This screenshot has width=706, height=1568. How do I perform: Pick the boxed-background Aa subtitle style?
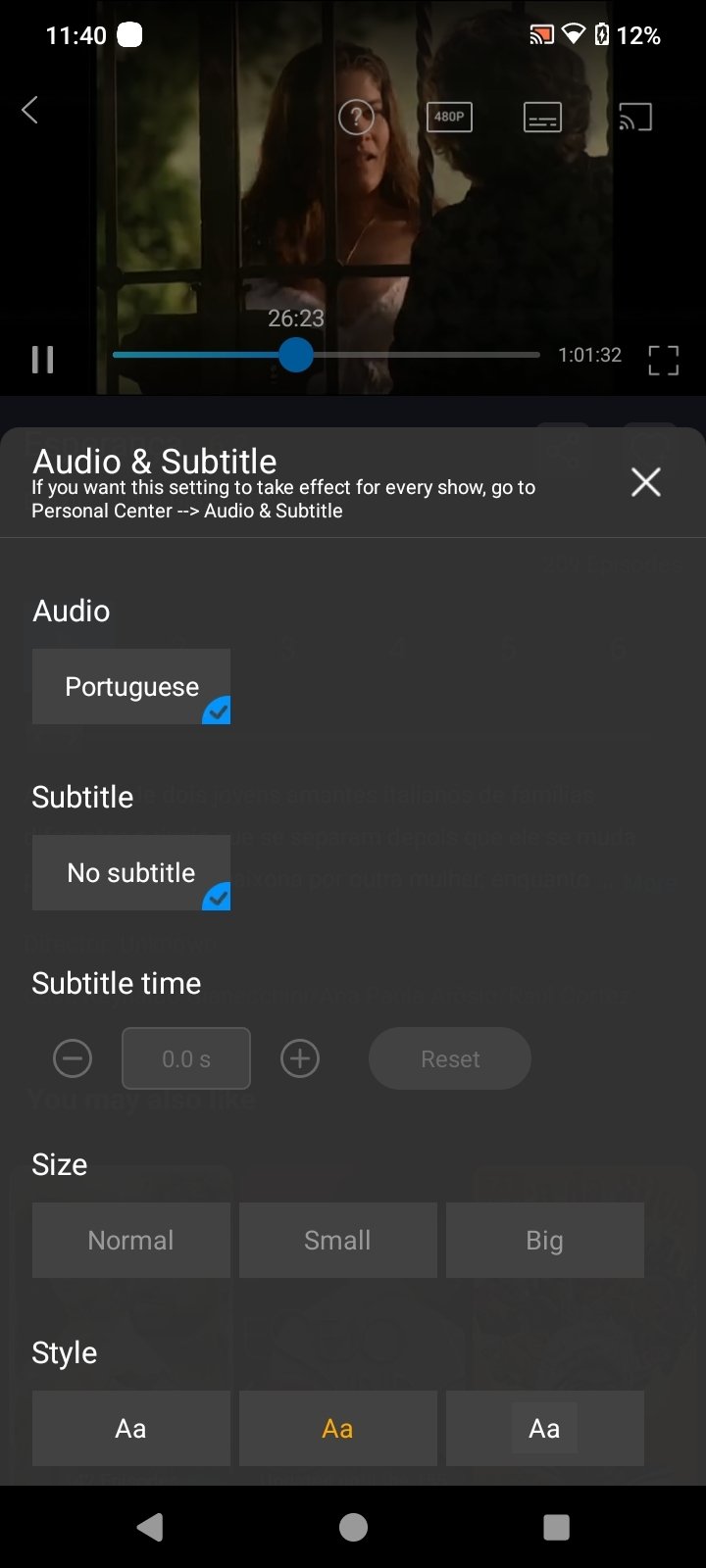click(544, 1428)
